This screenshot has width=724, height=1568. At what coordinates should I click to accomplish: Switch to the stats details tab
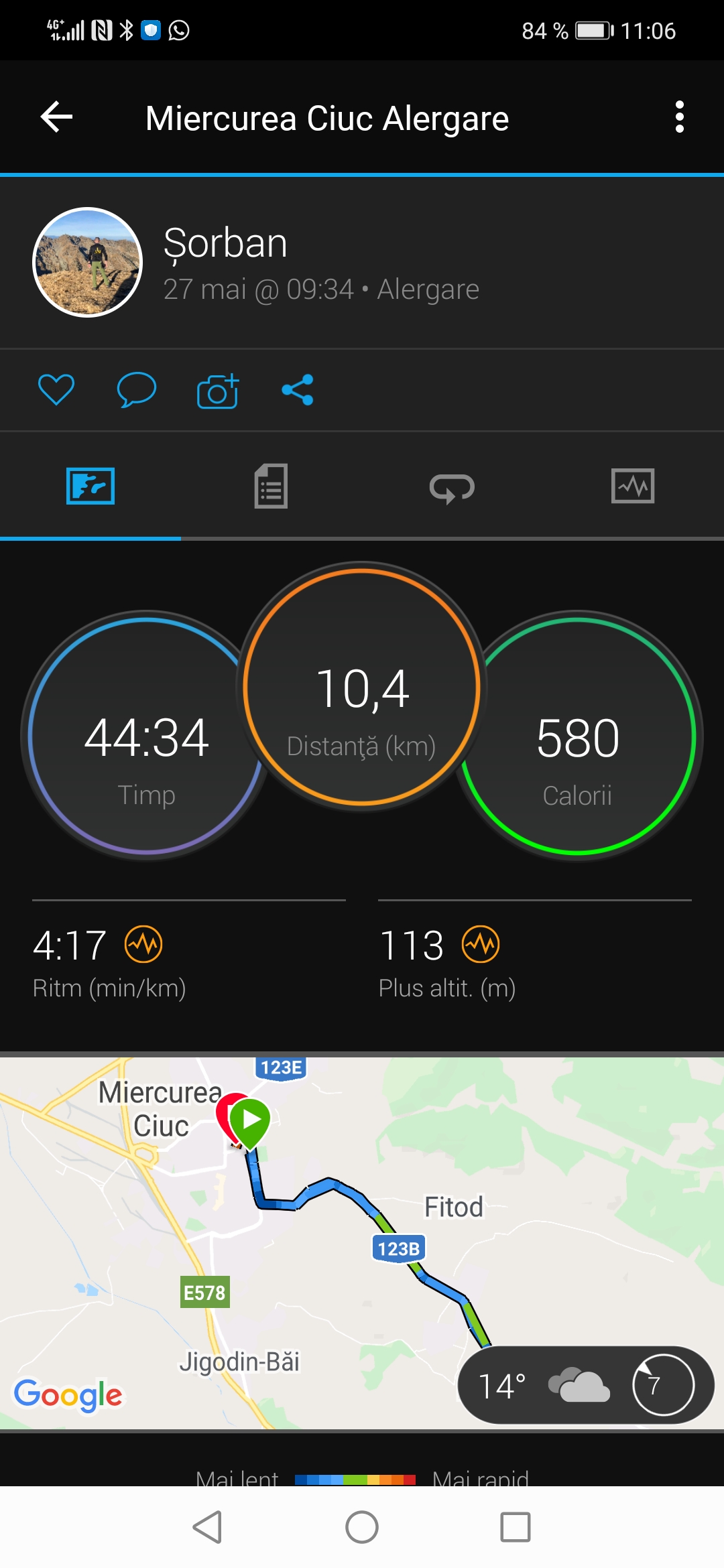coord(271,486)
